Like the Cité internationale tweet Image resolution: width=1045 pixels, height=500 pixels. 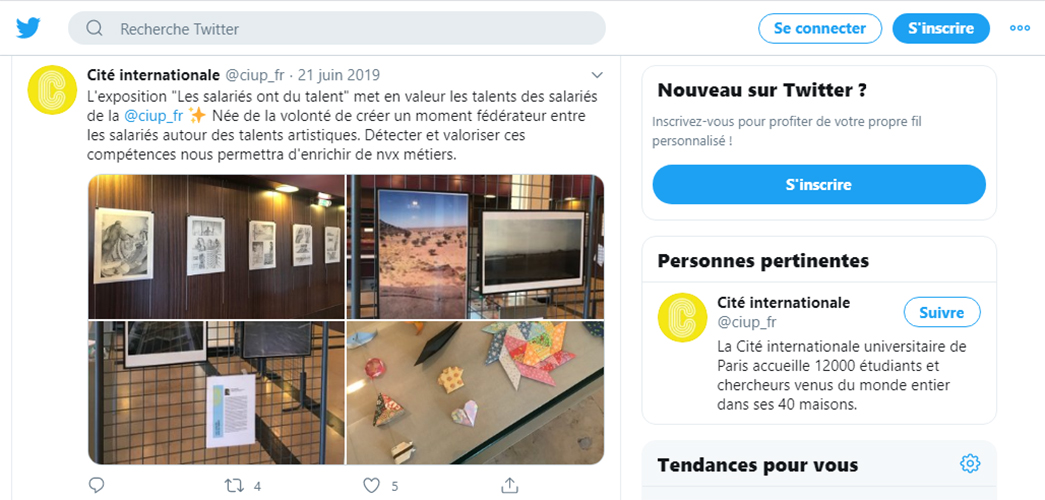pyautogui.click(x=371, y=485)
